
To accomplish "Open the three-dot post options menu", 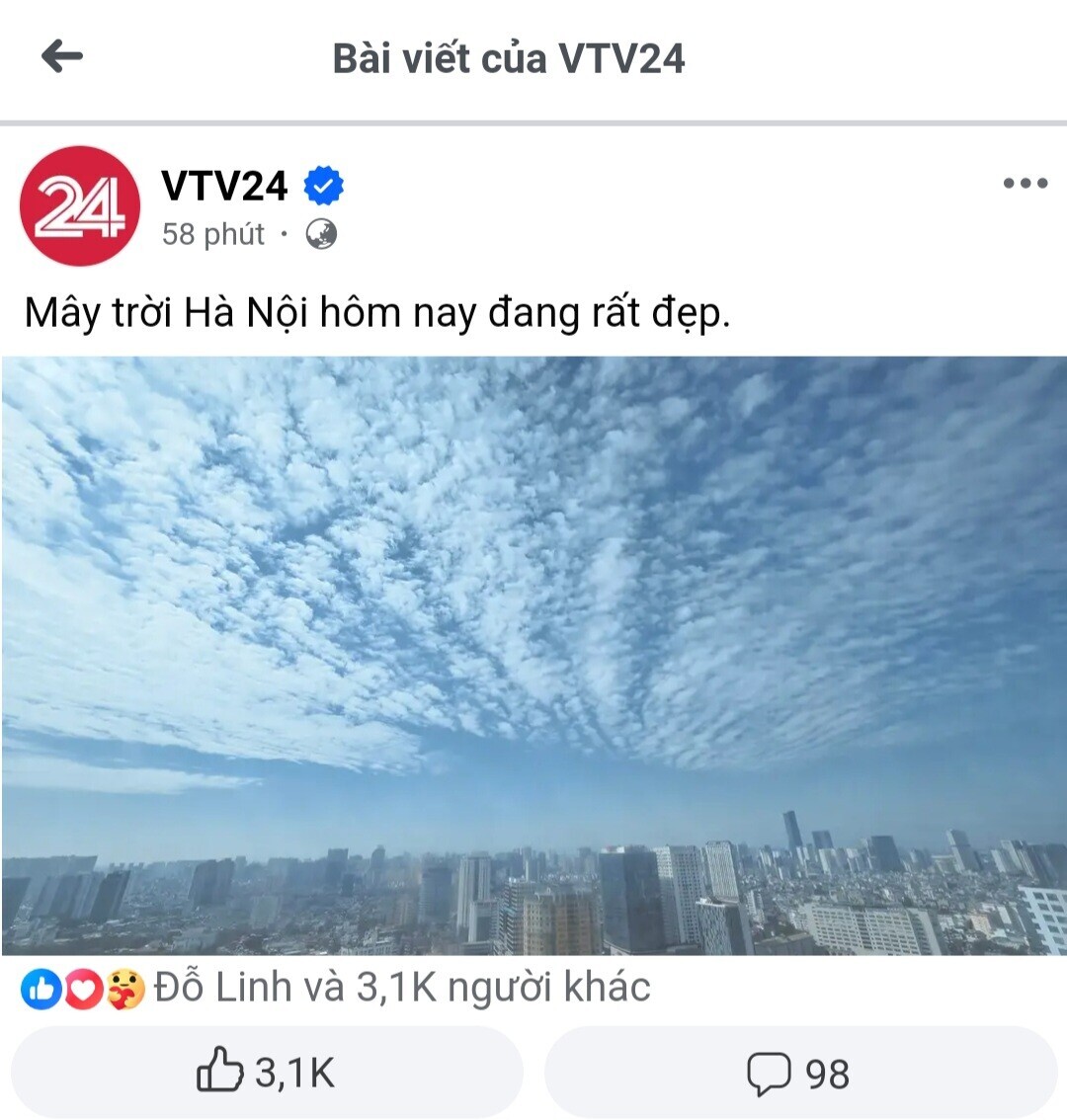I will (1025, 184).
